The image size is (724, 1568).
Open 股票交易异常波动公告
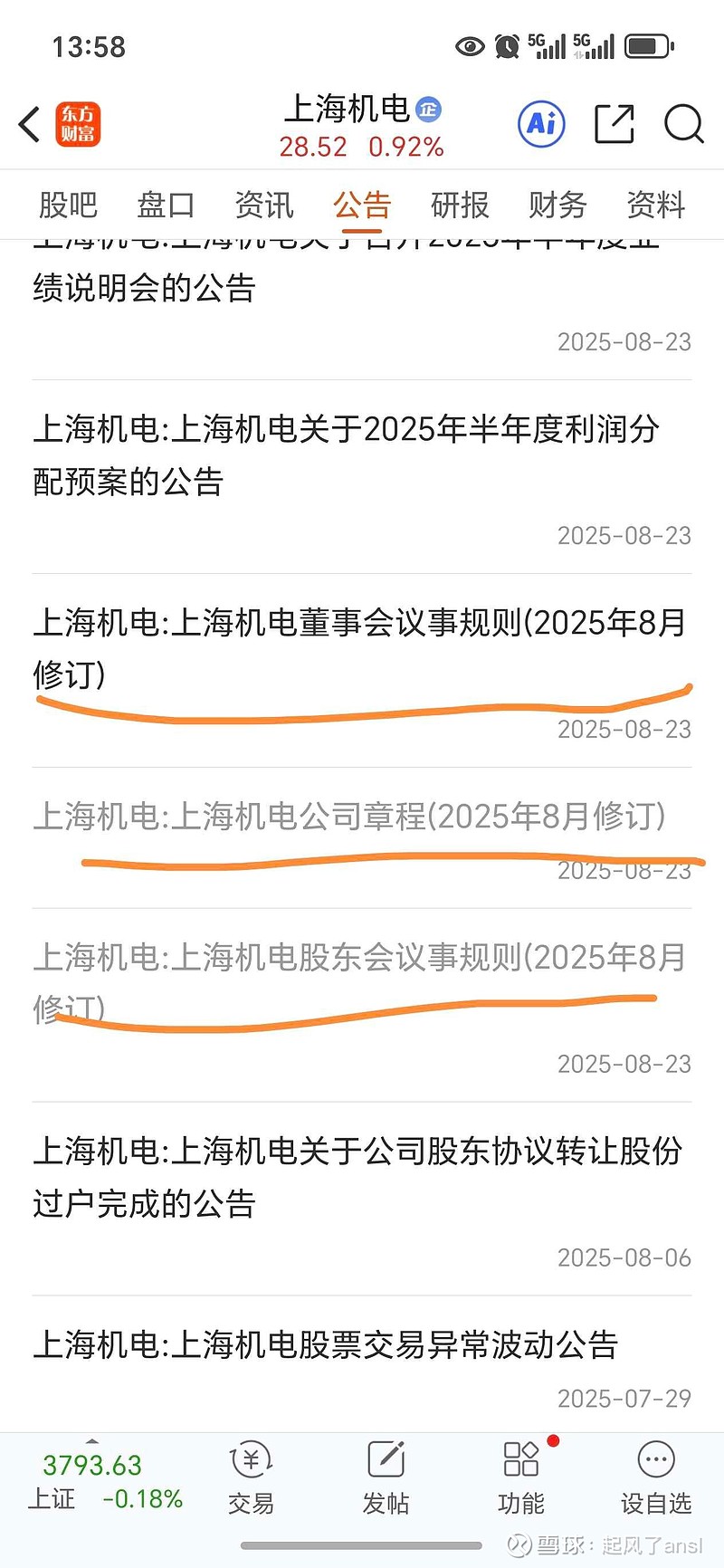pos(326,1345)
